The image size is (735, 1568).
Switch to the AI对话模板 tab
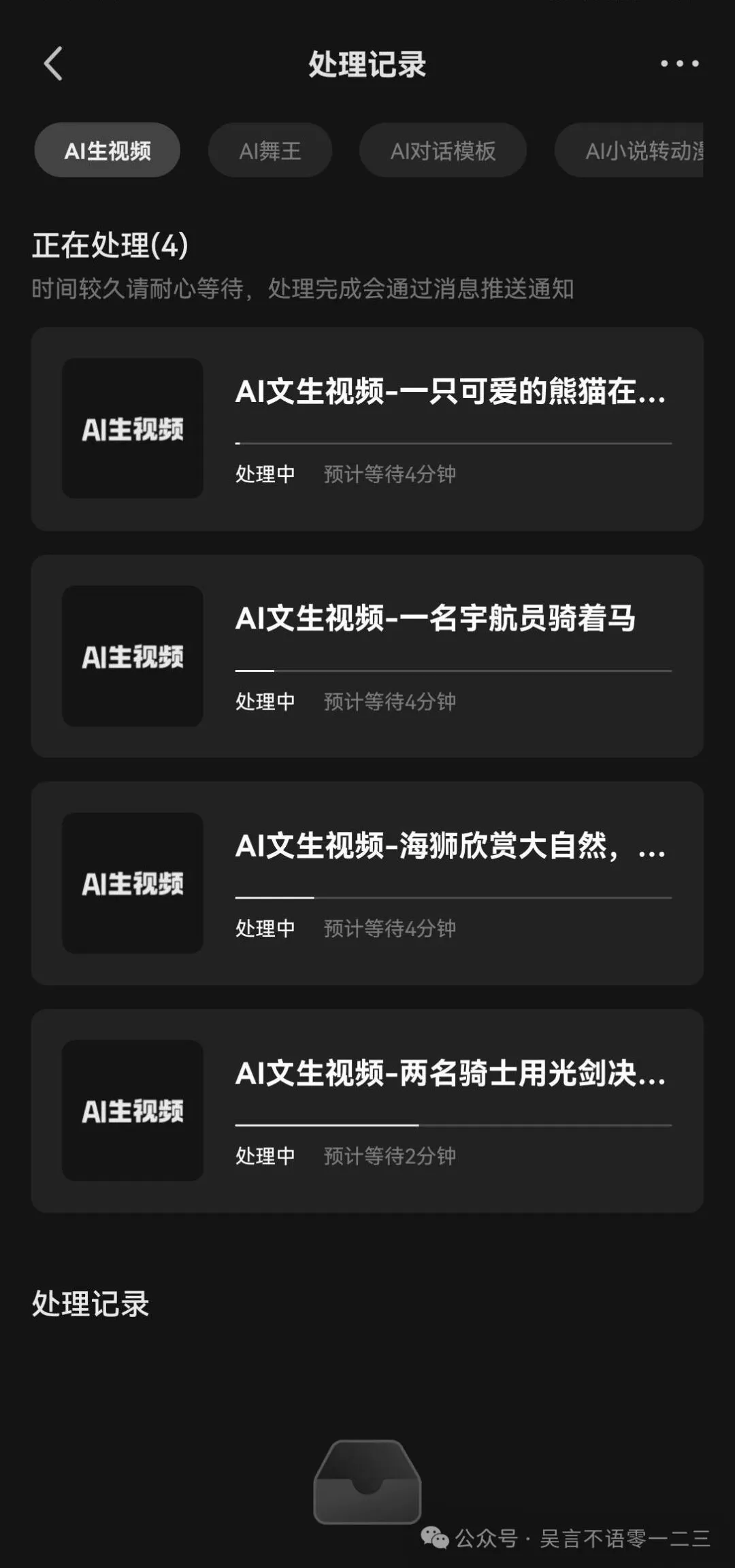[442, 150]
